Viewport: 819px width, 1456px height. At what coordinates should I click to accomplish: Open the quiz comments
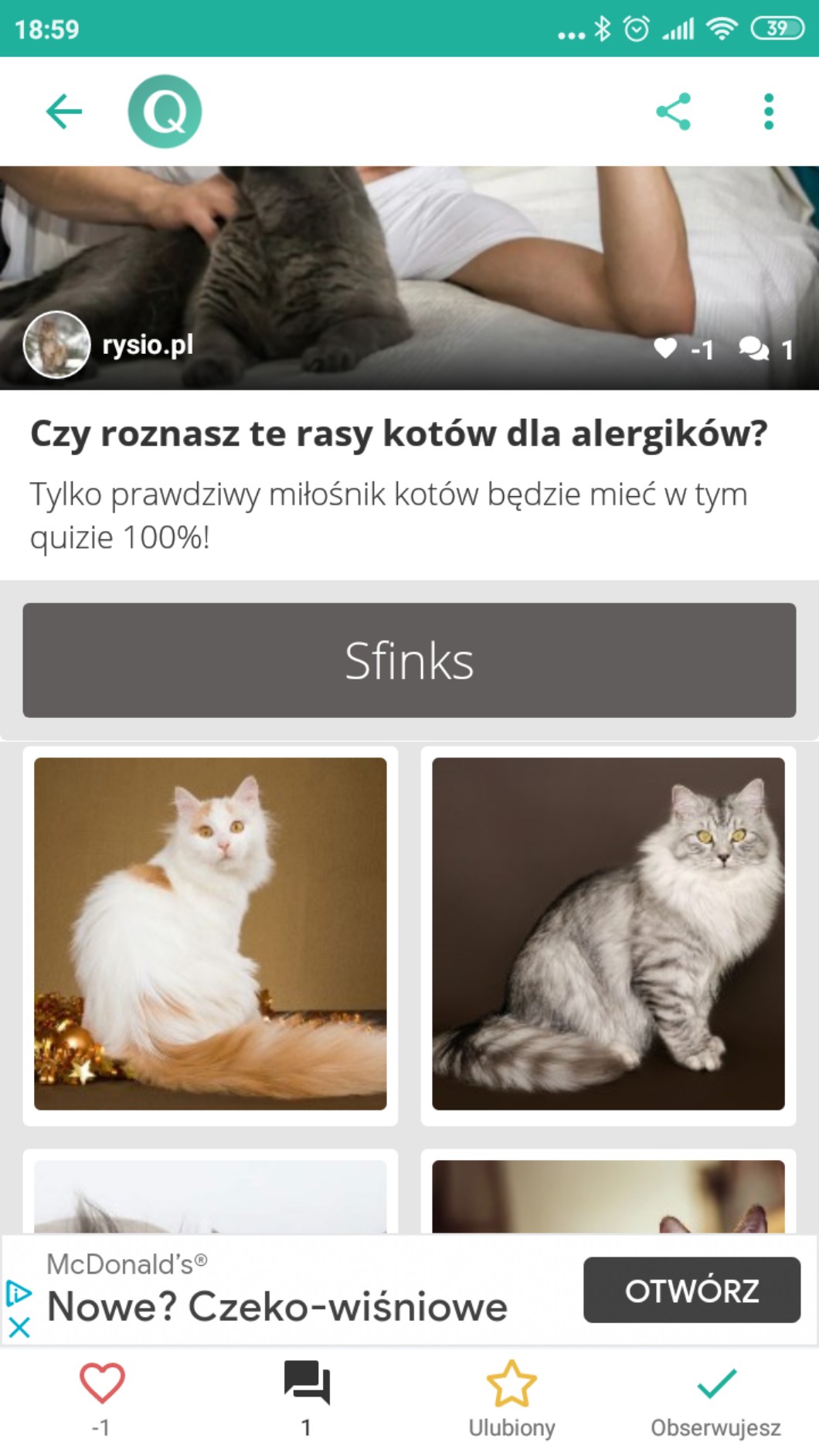(307, 1383)
